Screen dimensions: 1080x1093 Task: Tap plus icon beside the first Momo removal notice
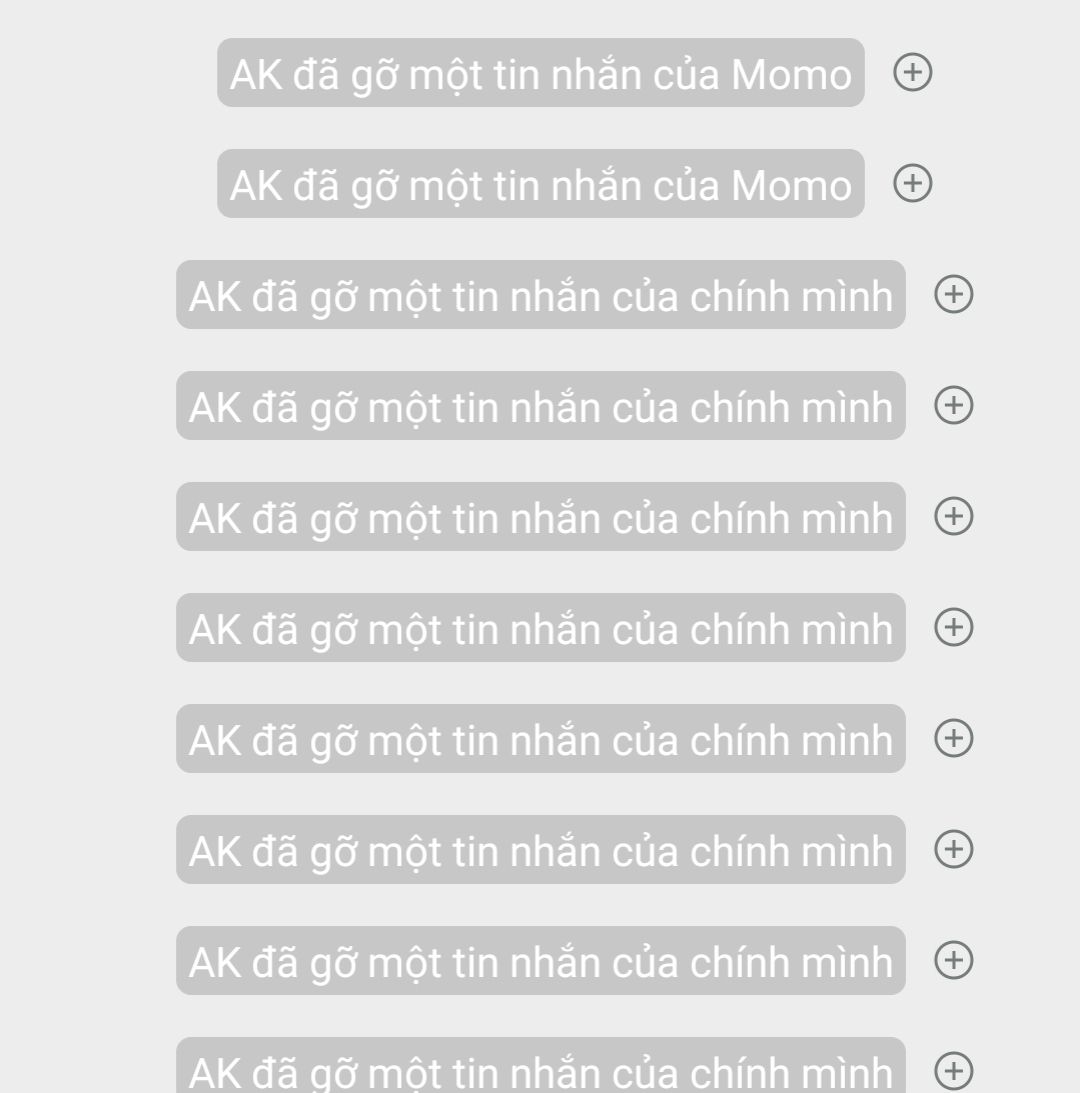(x=912, y=72)
